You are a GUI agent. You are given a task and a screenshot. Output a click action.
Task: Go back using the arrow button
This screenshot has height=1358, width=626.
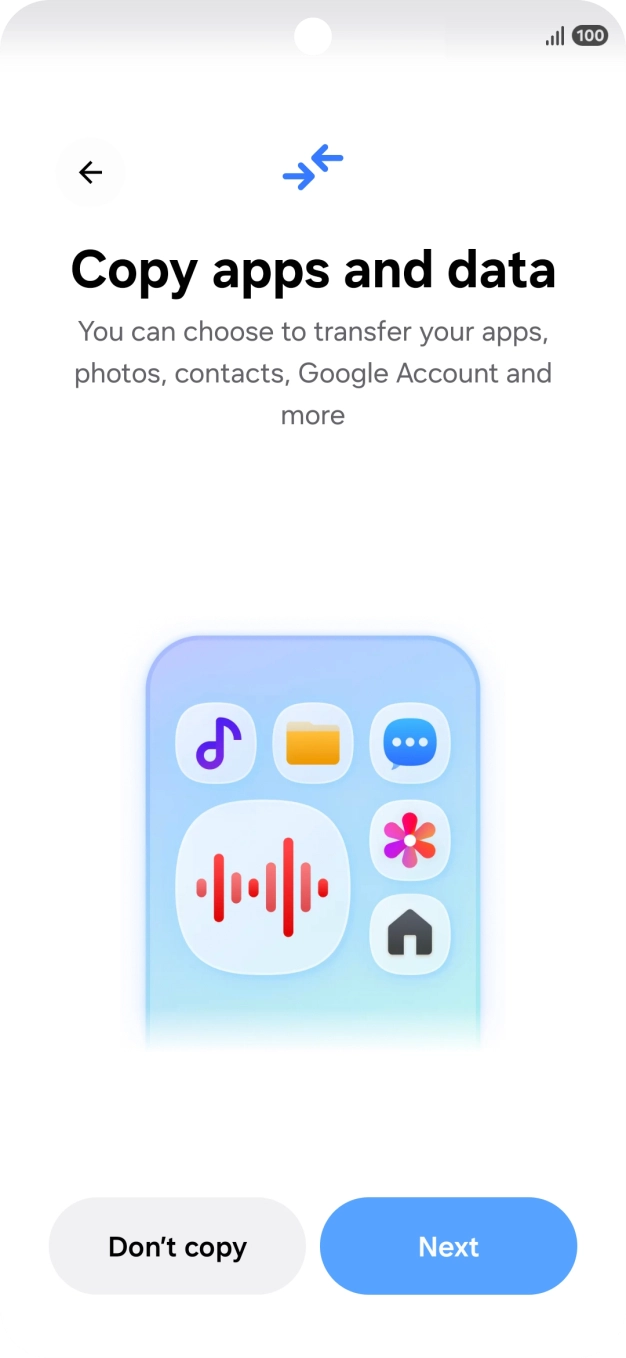[91, 173]
